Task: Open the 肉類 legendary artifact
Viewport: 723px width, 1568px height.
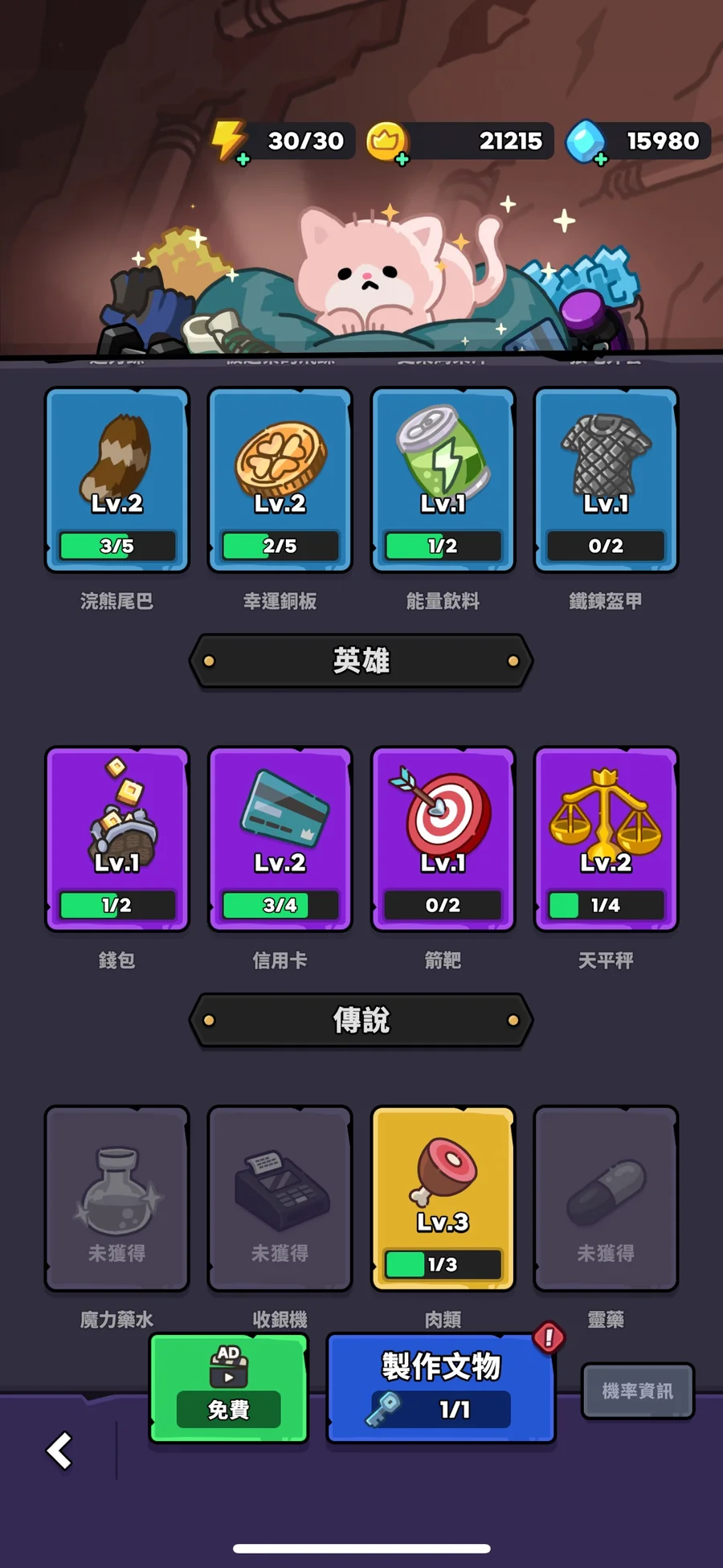Action: (x=443, y=1197)
